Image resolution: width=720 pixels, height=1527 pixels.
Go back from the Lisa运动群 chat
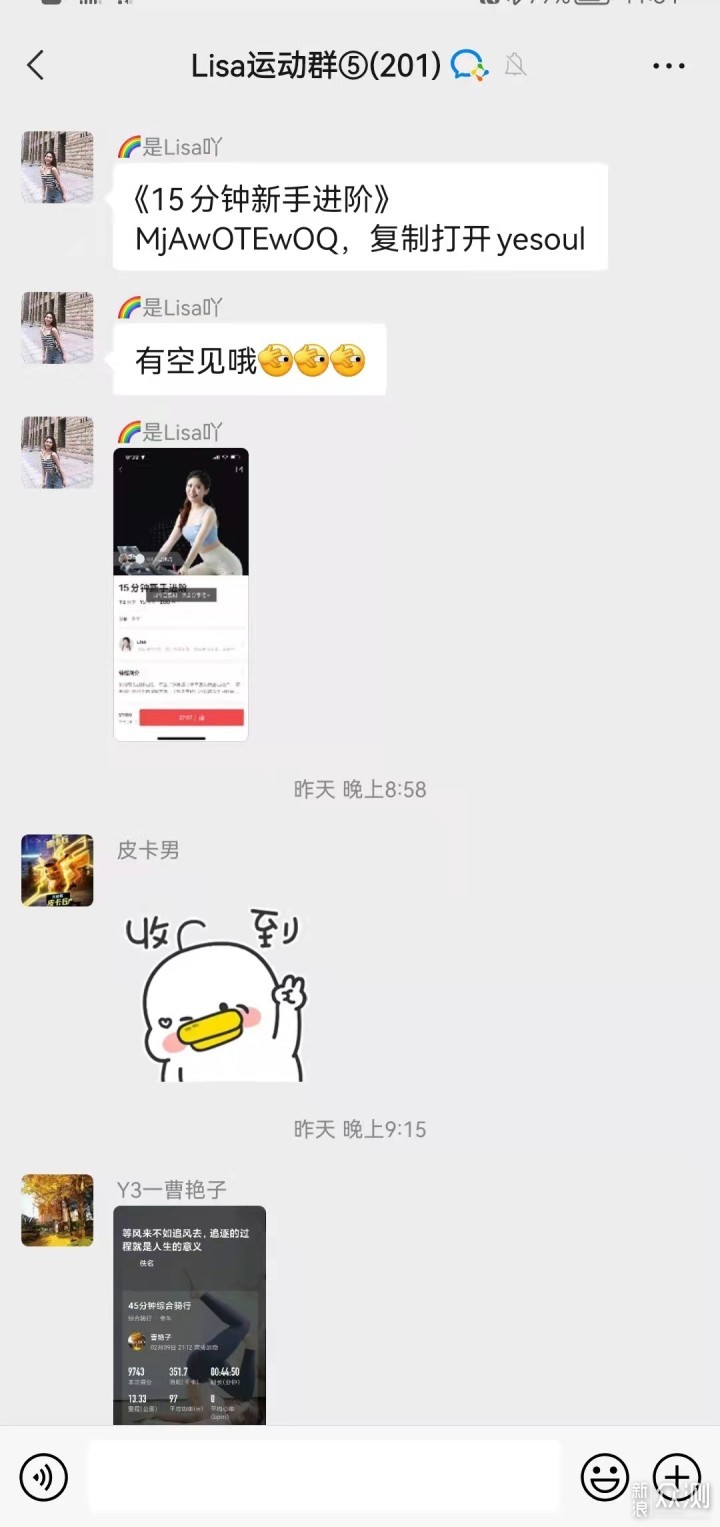coord(35,66)
